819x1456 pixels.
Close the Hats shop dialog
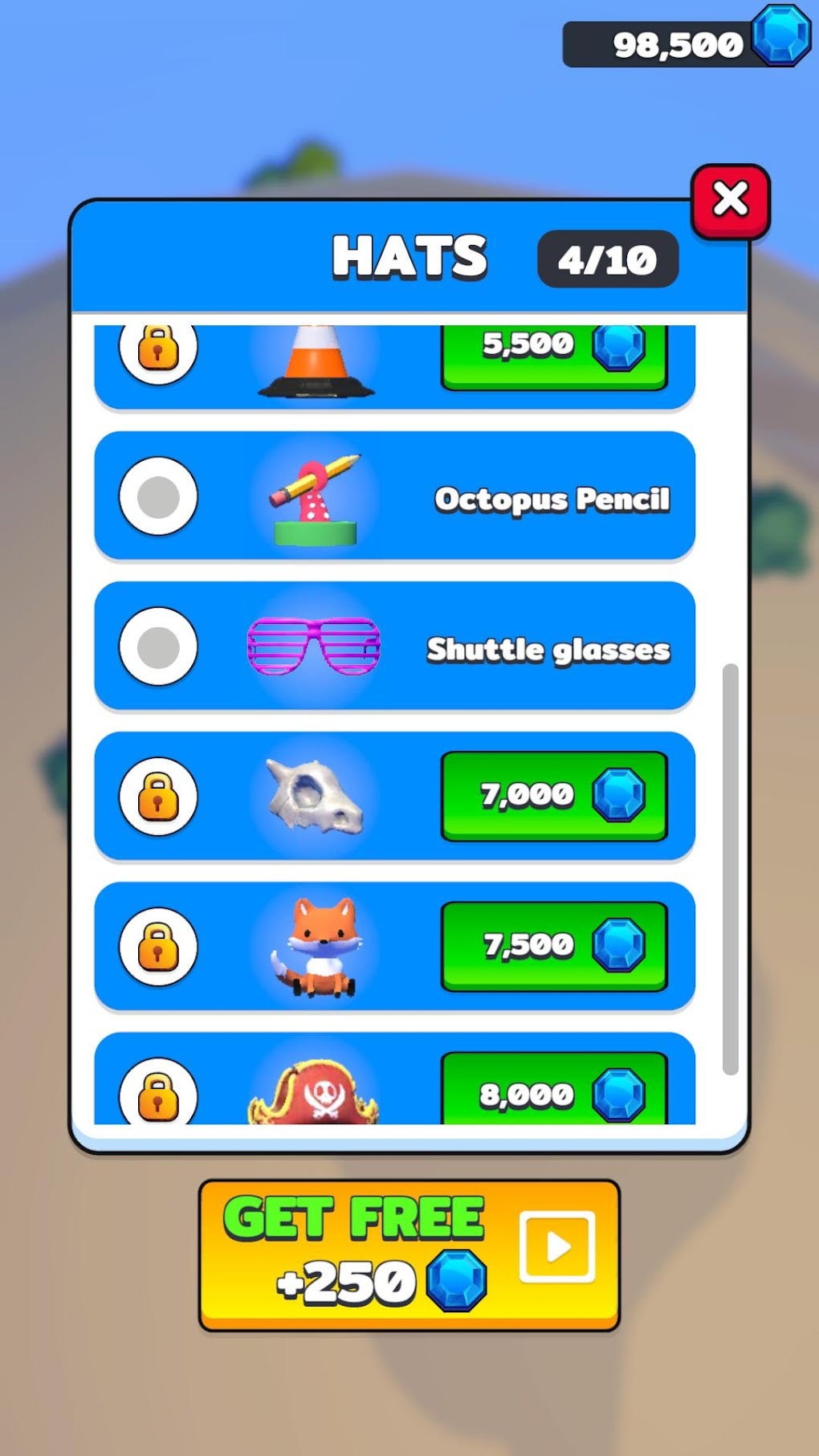pos(730,200)
